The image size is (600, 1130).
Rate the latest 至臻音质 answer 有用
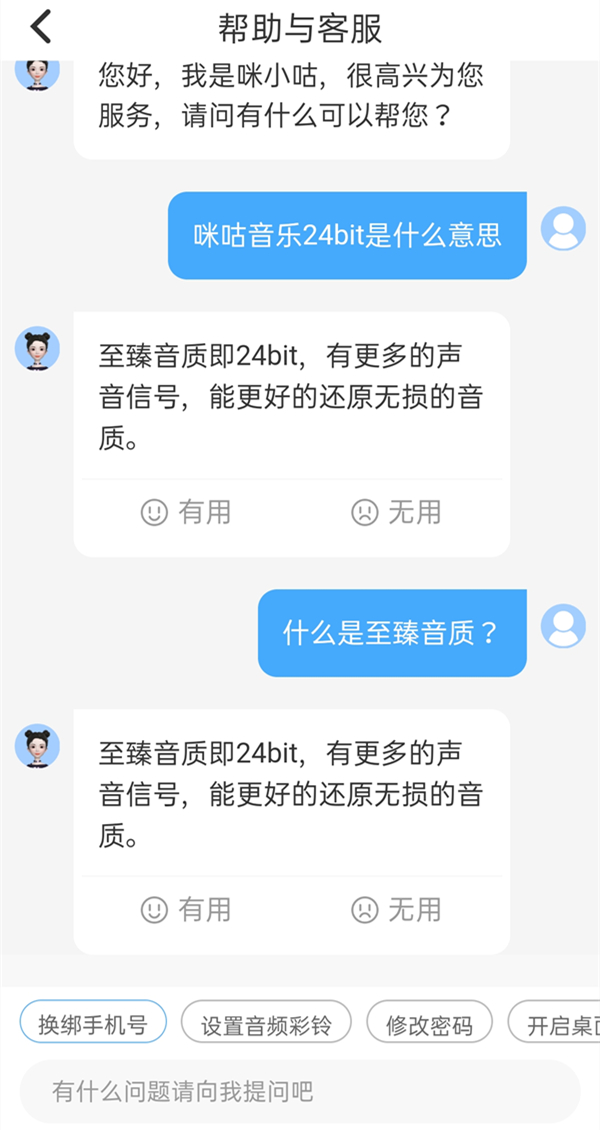coord(186,910)
